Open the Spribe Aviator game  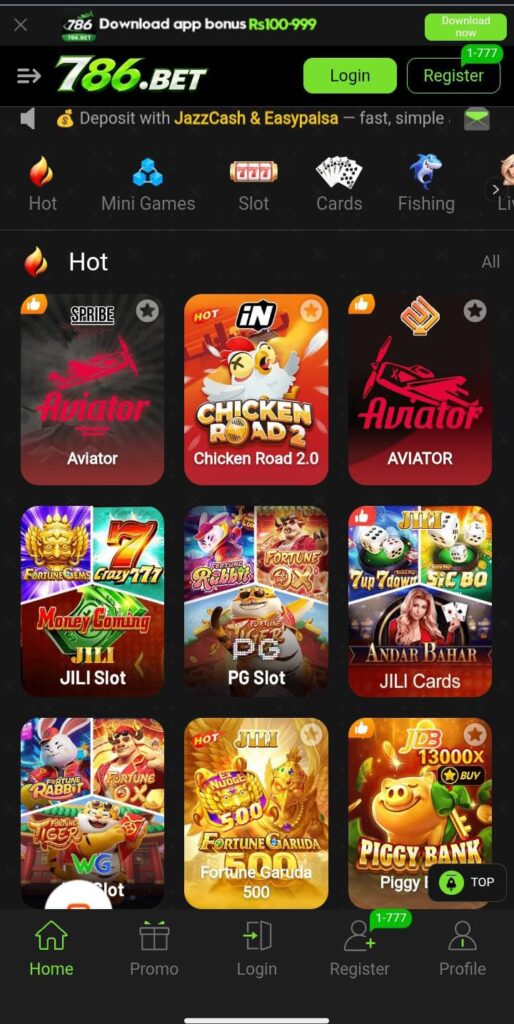click(92, 389)
